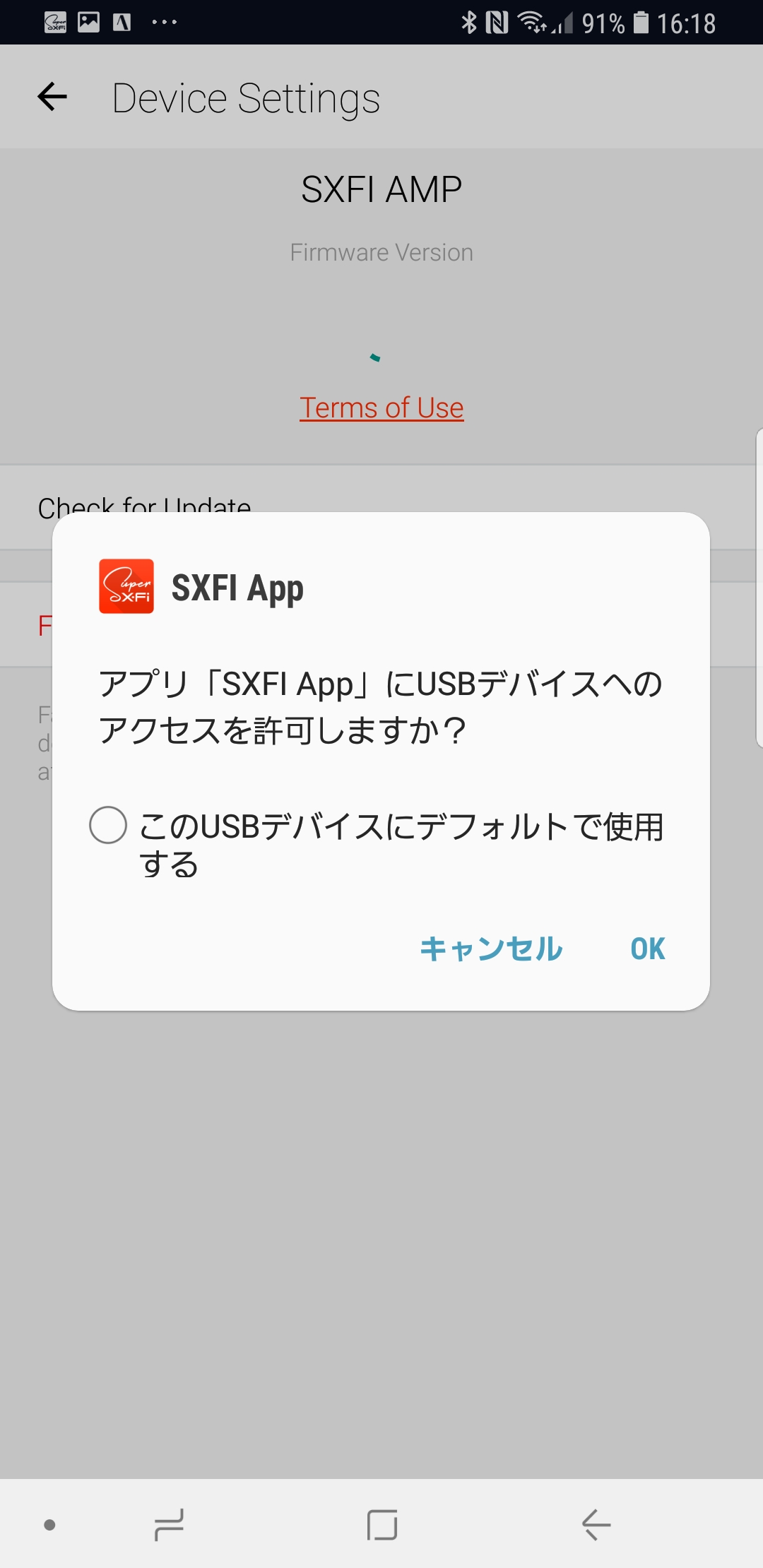This screenshot has height=1568, width=763.
Task: Go back from Device Settings
Action: [52, 97]
